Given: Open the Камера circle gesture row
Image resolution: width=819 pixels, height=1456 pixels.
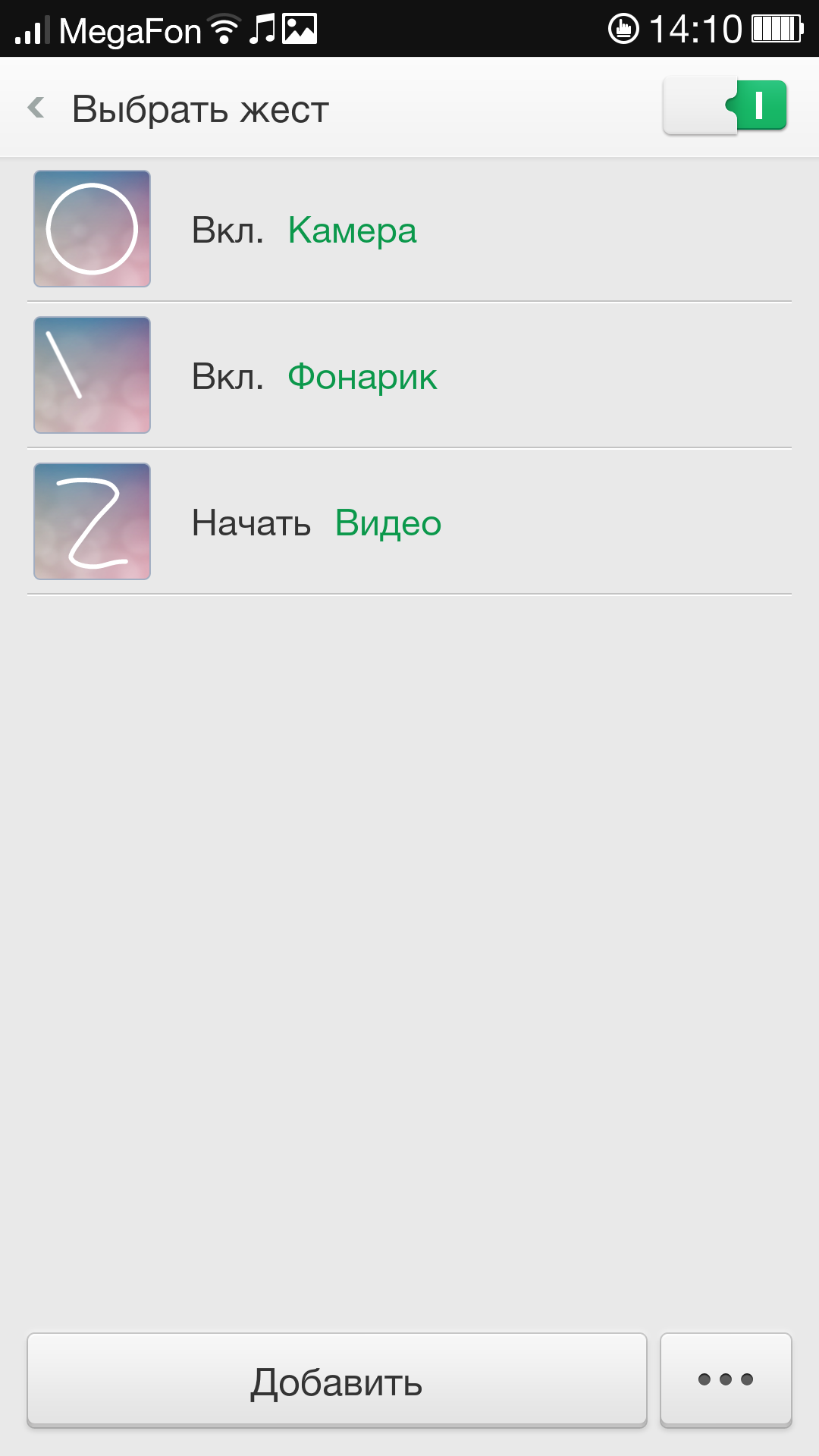Looking at the screenshot, I should point(409,229).
